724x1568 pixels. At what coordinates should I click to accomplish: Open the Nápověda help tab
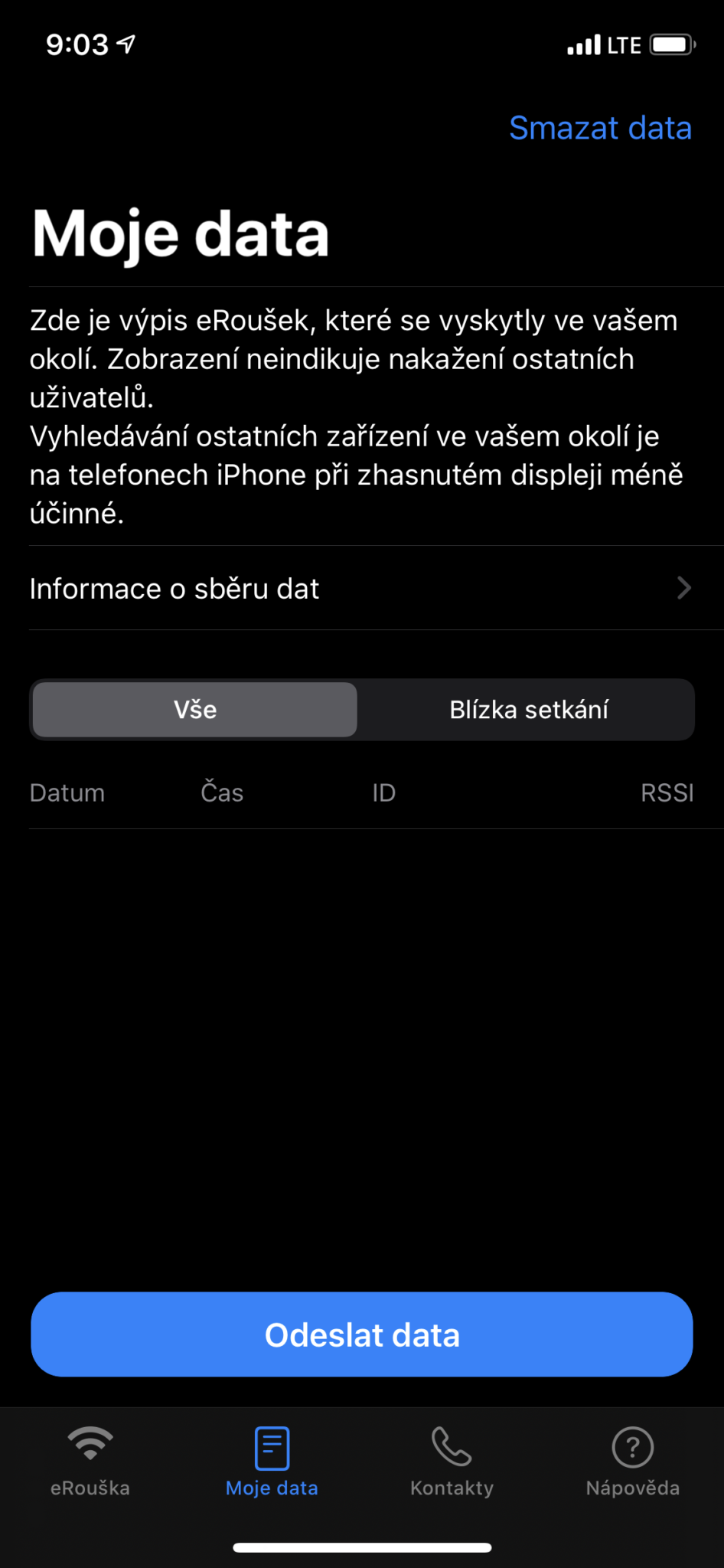(x=633, y=1461)
